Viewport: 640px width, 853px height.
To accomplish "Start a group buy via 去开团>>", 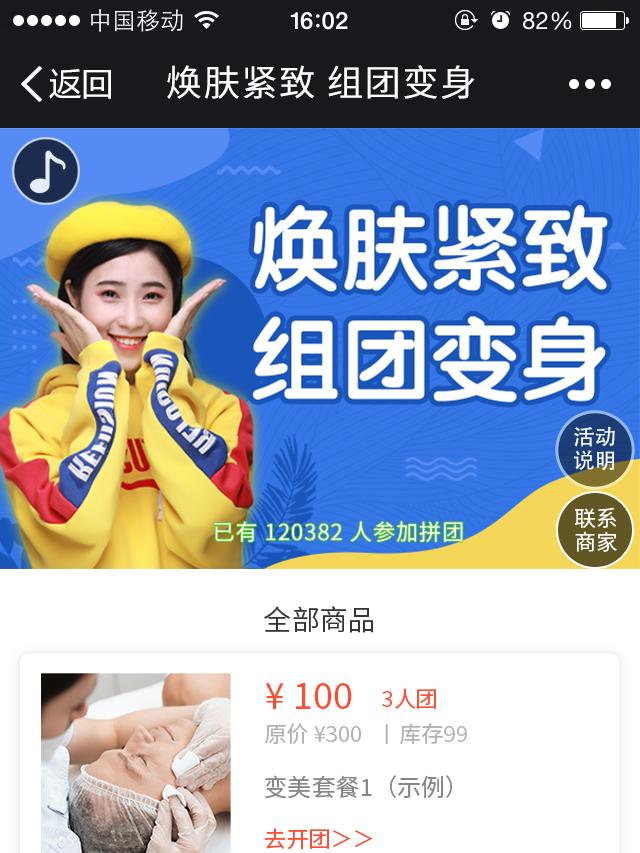I will (318, 838).
